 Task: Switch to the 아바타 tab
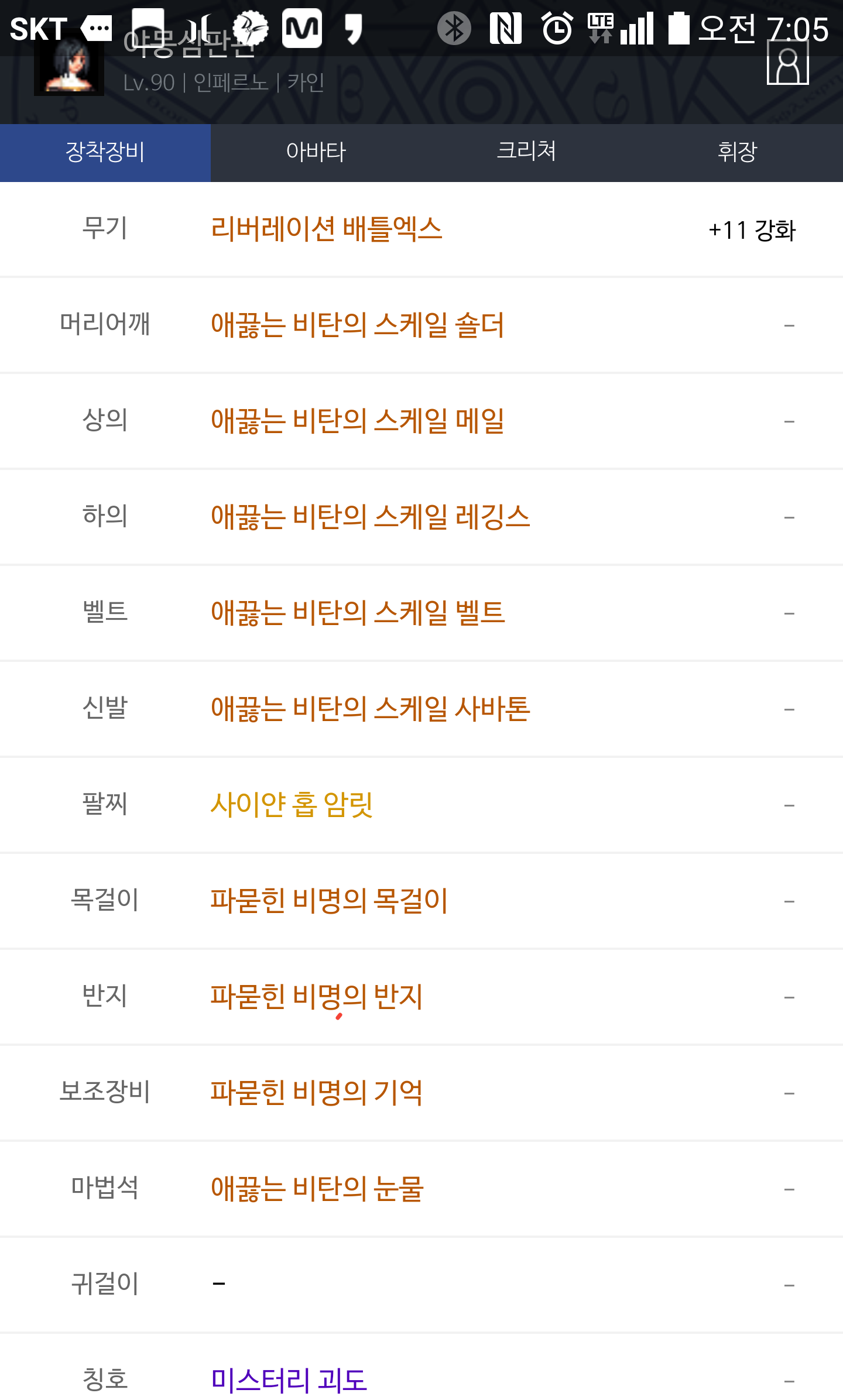(x=316, y=152)
